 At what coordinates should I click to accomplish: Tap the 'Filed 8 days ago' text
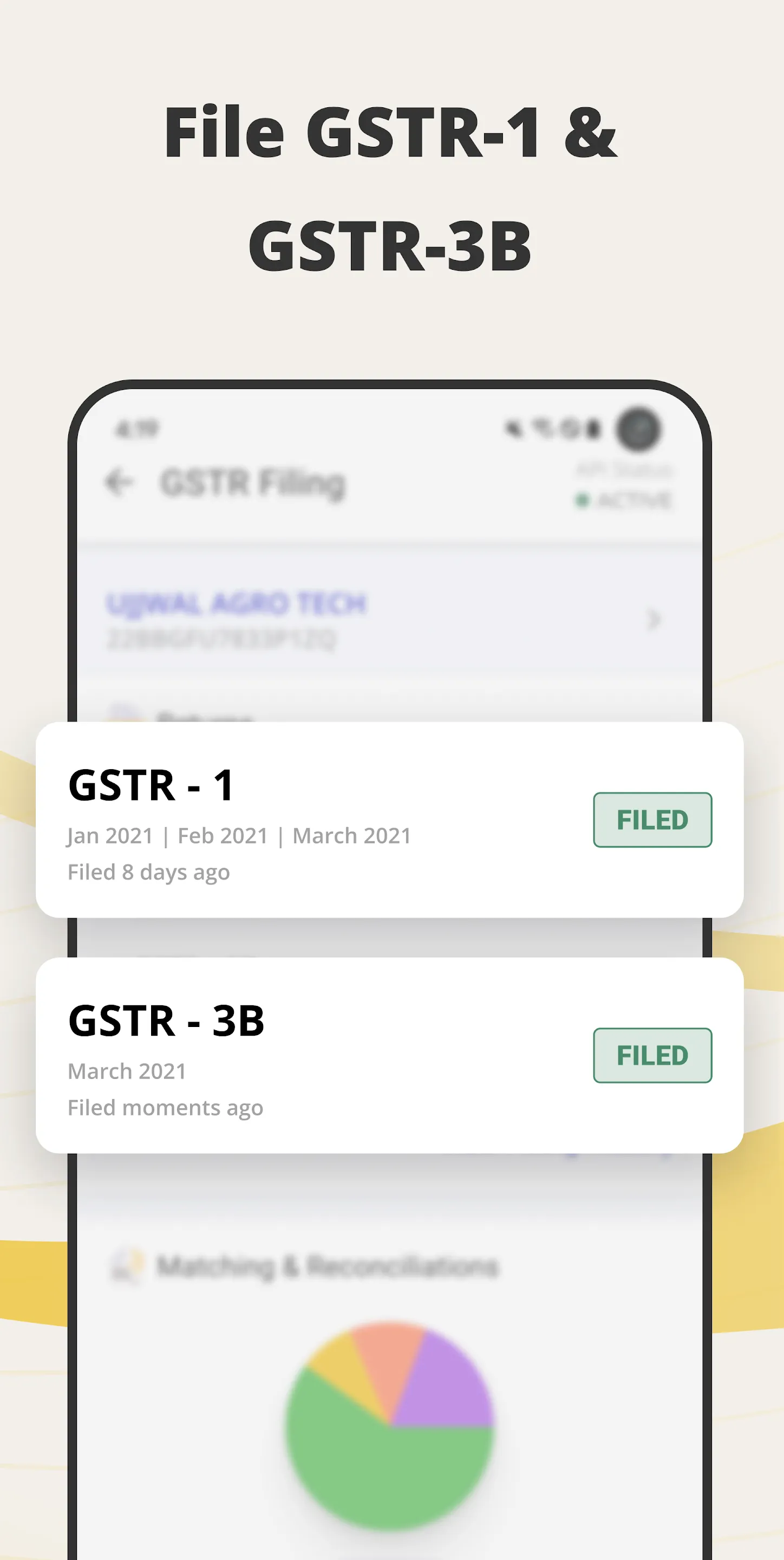(x=147, y=872)
